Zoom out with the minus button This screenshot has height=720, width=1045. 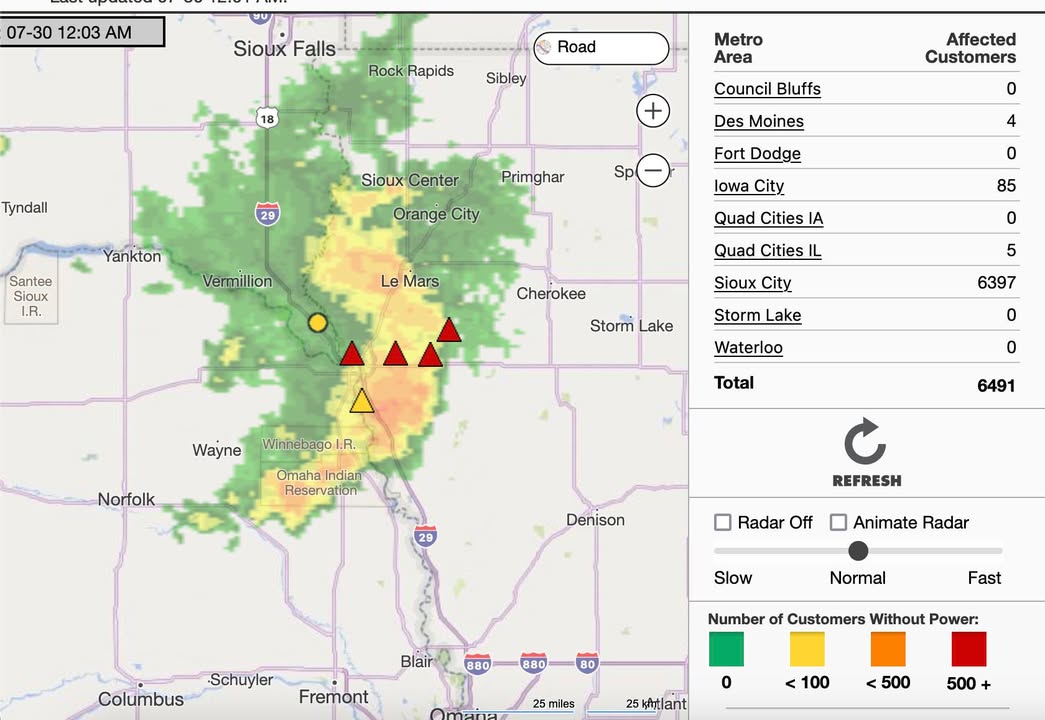coord(653,171)
